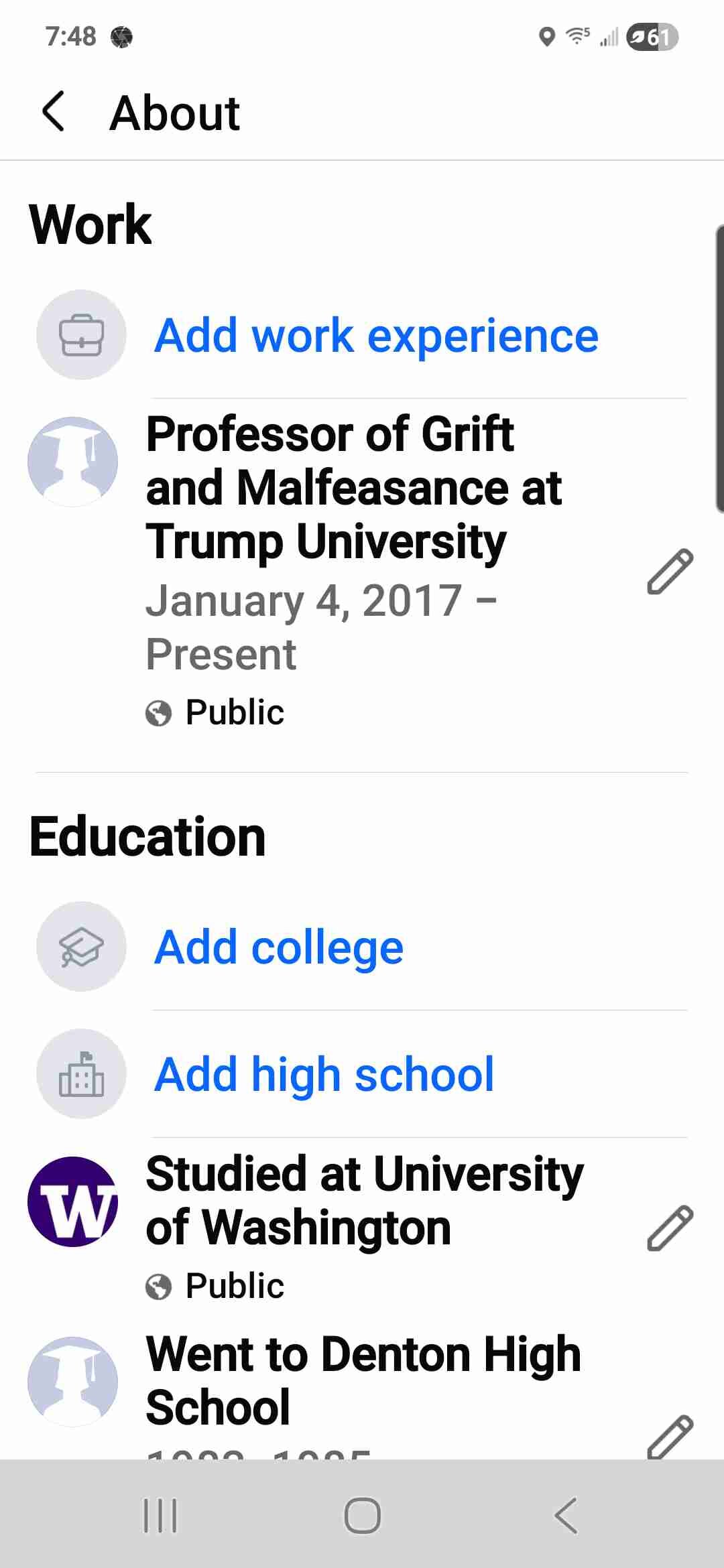Edit the University of Washington entry
This screenshot has width=724, height=1568.
[670, 1228]
